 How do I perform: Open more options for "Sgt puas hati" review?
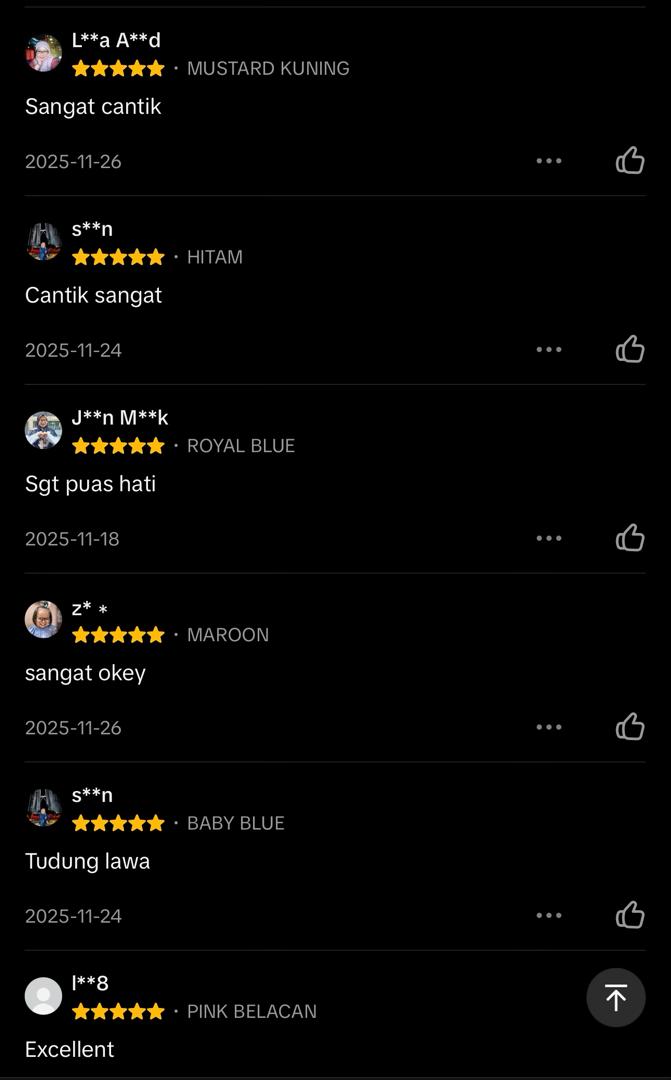tap(549, 538)
